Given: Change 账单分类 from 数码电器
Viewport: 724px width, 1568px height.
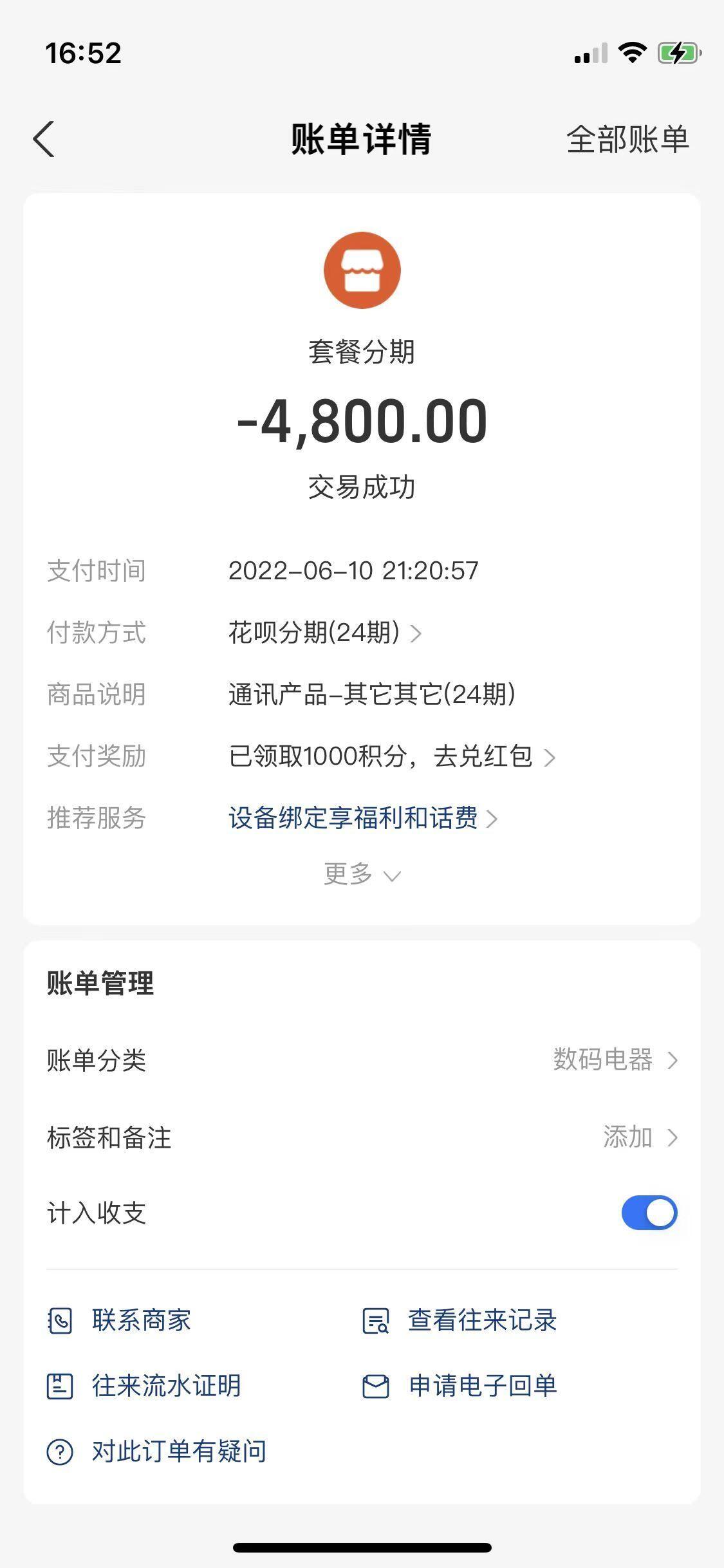Looking at the screenshot, I should tap(615, 1060).
